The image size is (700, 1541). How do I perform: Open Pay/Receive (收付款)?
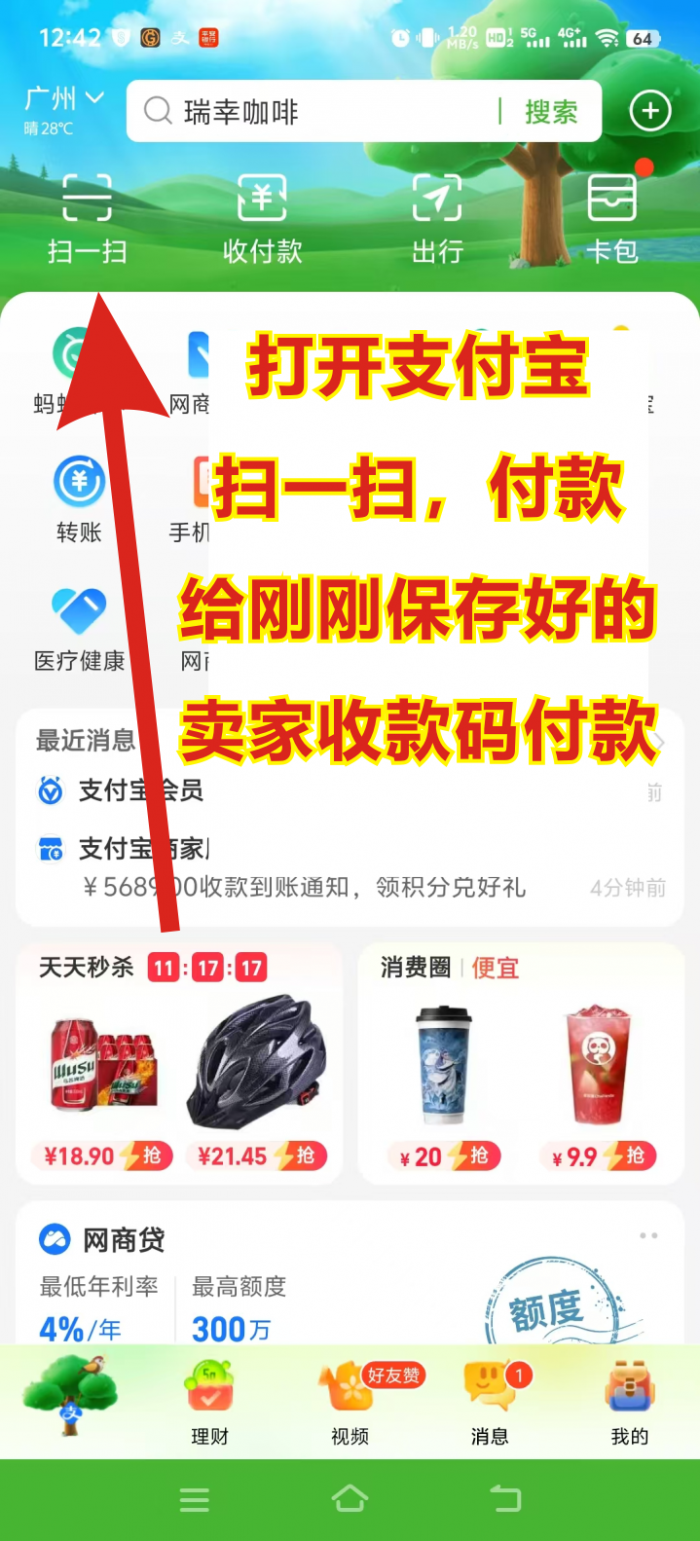tap(262, 215)
